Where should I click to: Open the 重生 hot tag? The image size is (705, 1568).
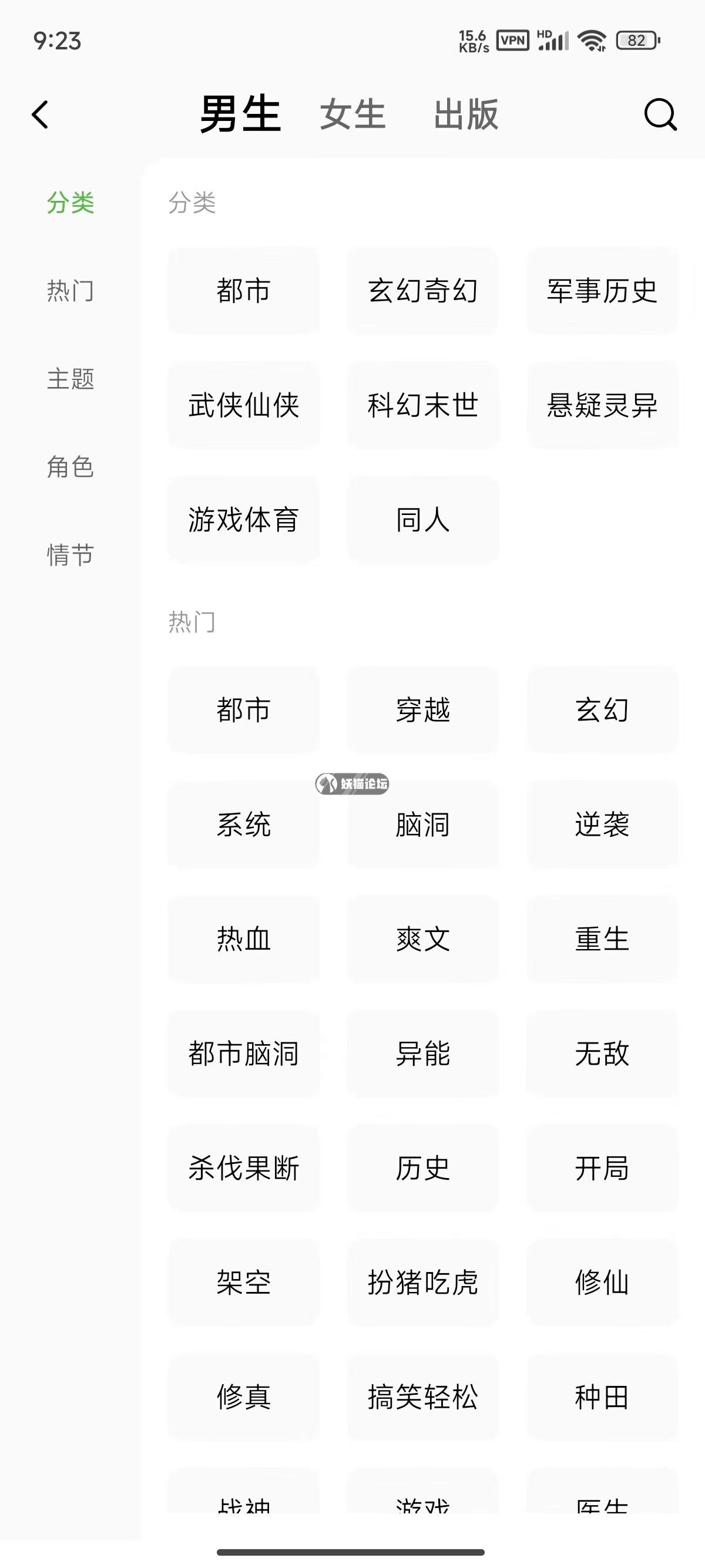pyautogui.click(x=602, y=938)
